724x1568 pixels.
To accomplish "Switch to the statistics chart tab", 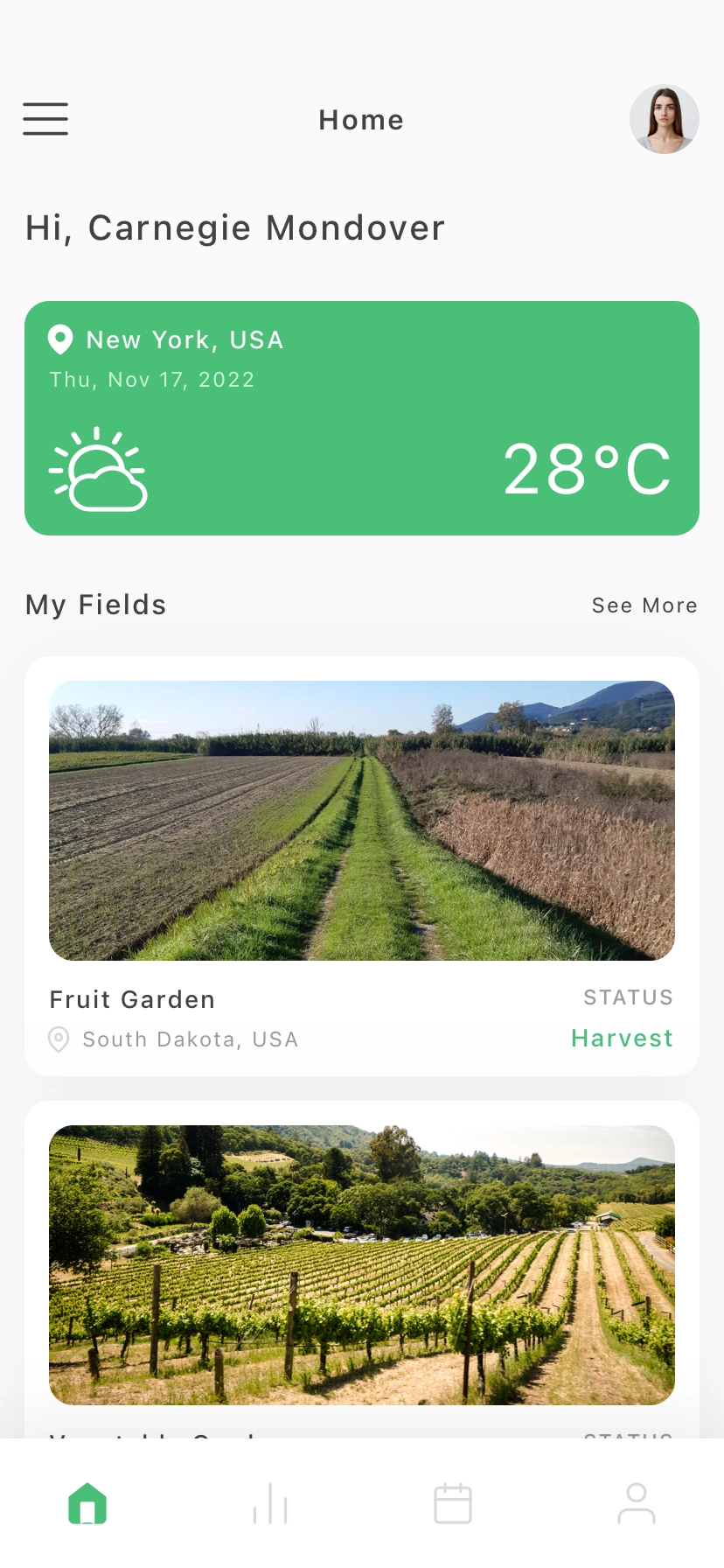I will click(x=270, y=1503).
